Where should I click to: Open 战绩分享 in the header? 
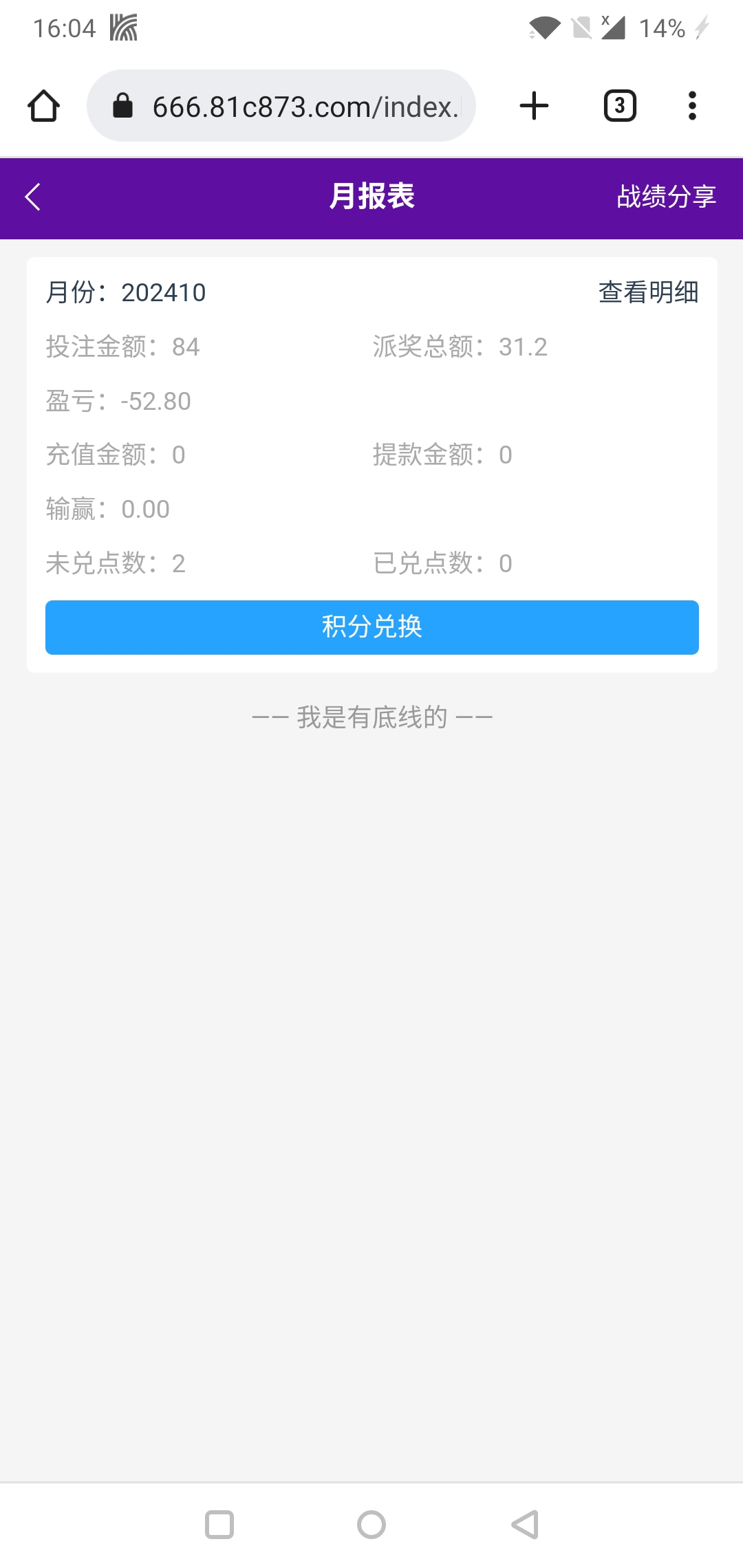(x=666, y=197)
